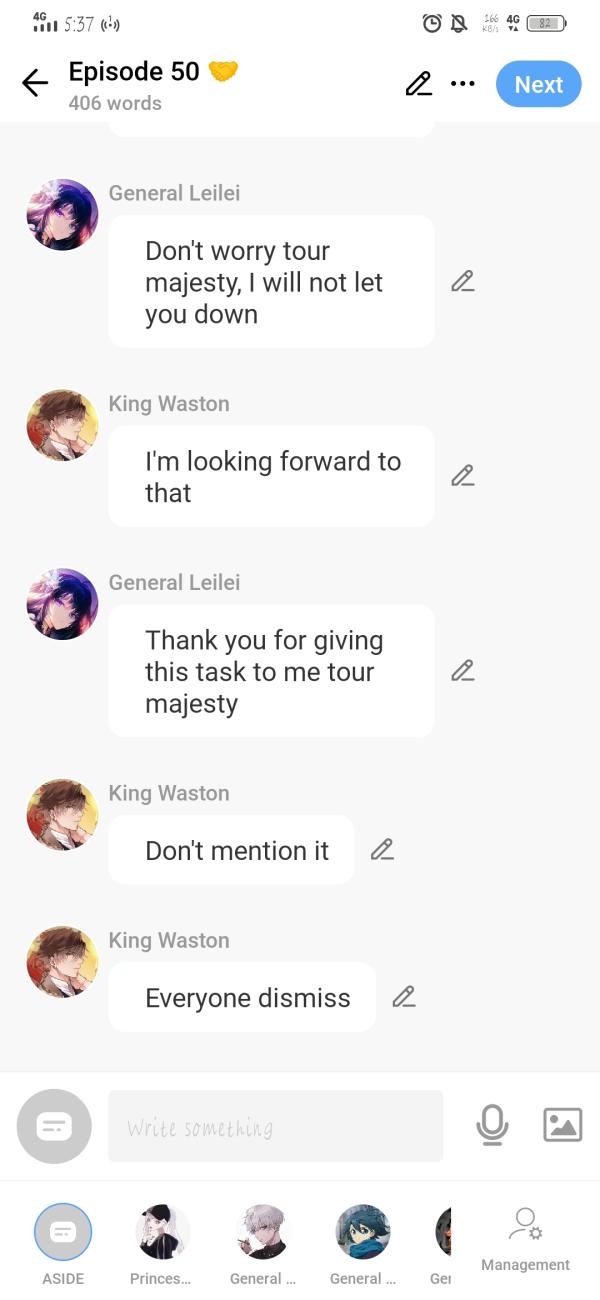The width and height of the screenshot is (600, 1300).
Task: Open character Management
Action: 525,1240
